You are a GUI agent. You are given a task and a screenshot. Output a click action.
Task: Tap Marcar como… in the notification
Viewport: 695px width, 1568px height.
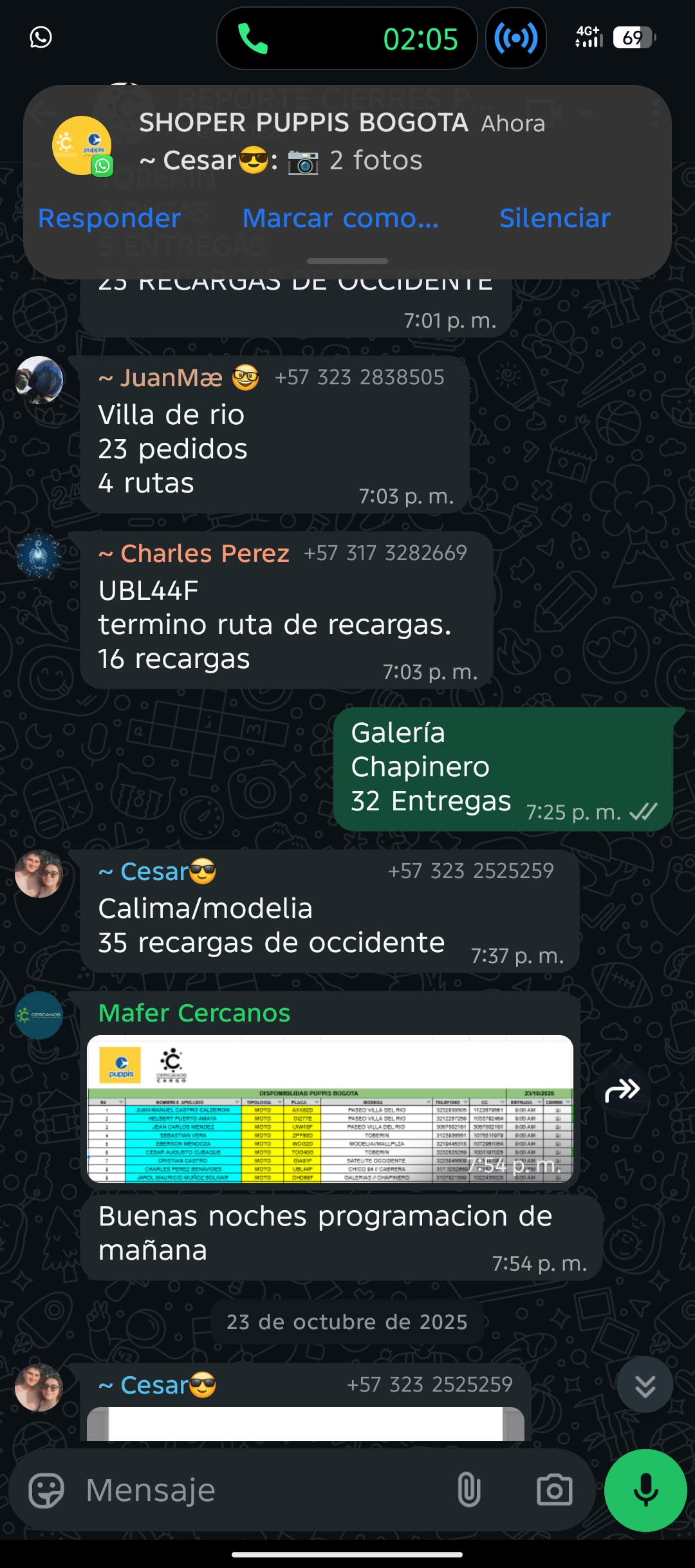click(340, 219)
